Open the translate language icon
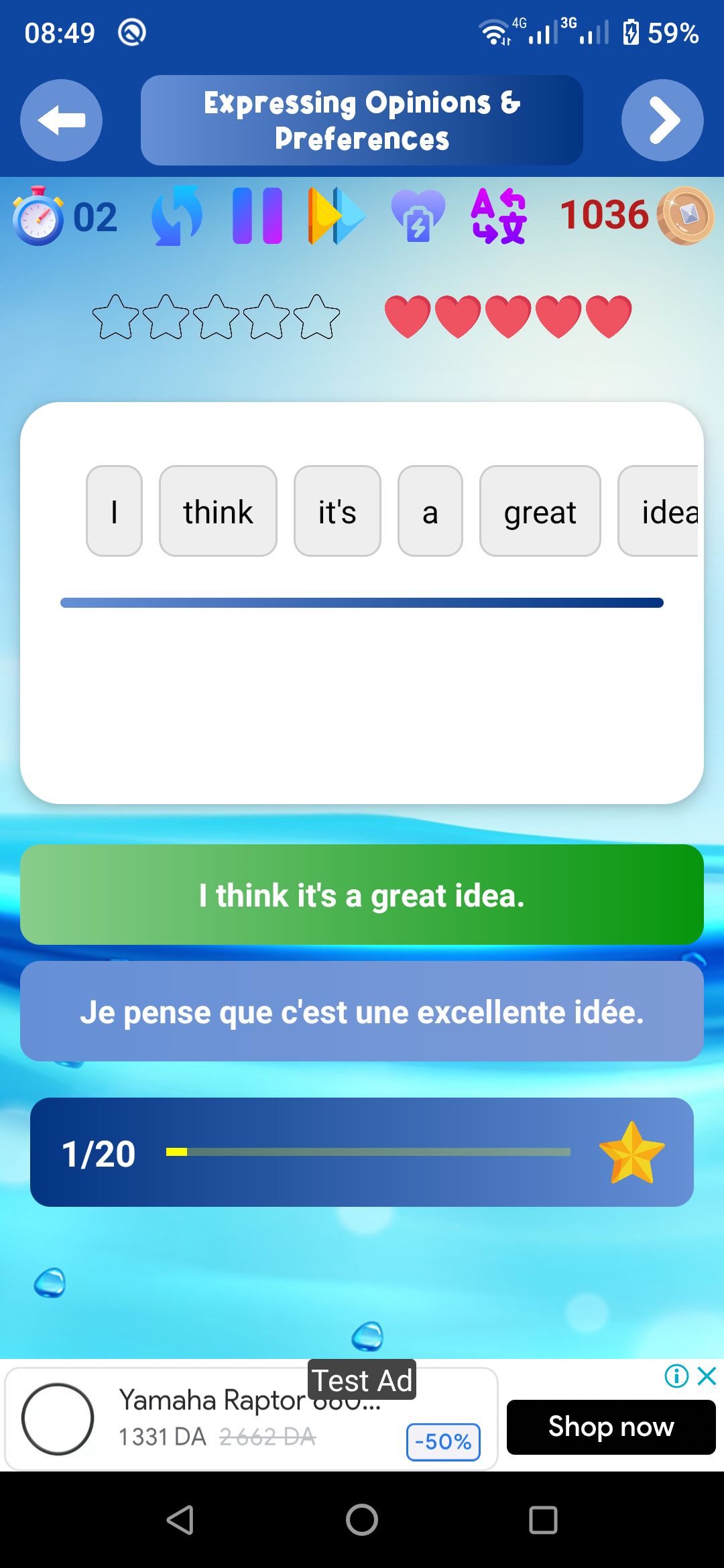The image size is (724, 1568). coord(499,216)
